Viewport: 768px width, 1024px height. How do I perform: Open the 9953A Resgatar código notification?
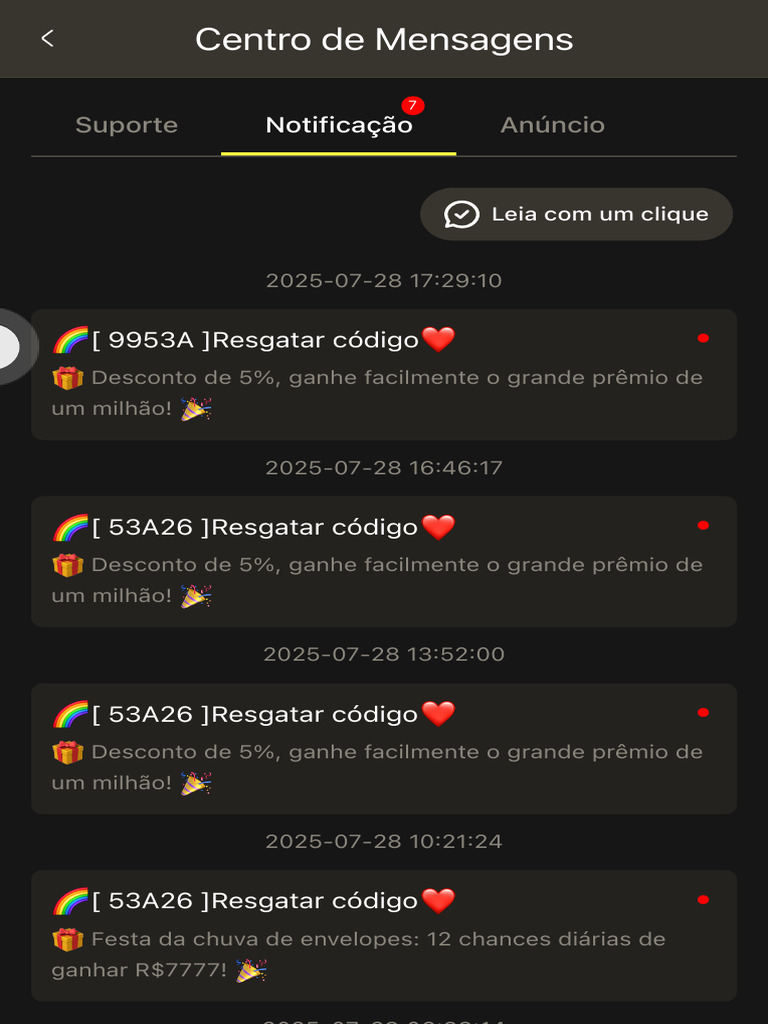[384, 374]
